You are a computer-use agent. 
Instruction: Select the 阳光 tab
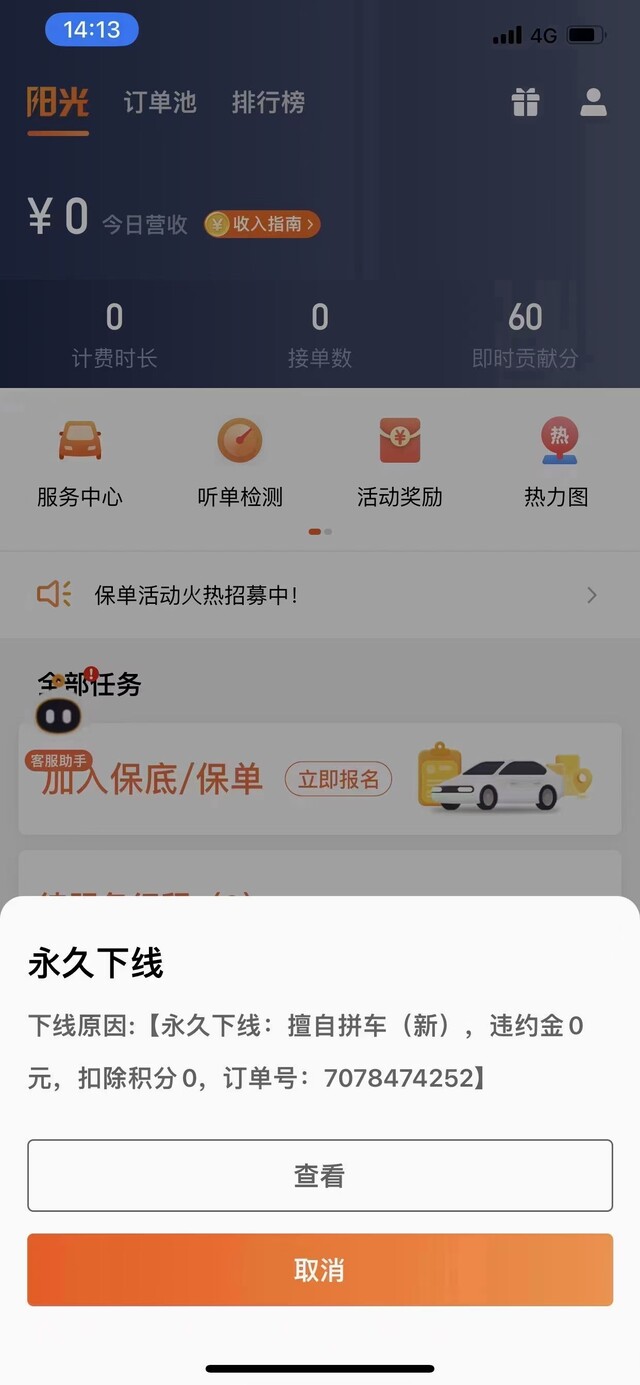tap(57, 102)
